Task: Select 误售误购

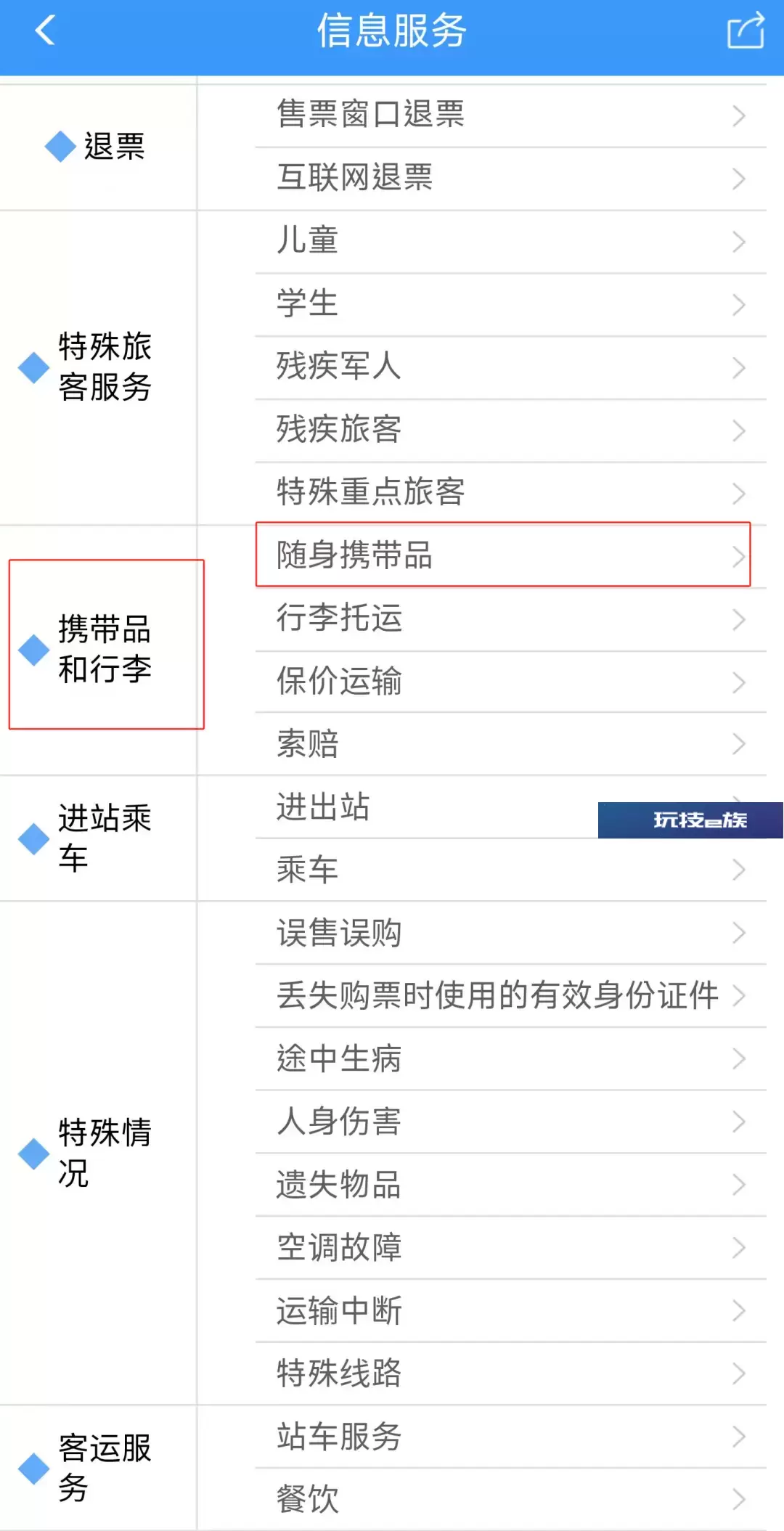Action: [511, 933]
